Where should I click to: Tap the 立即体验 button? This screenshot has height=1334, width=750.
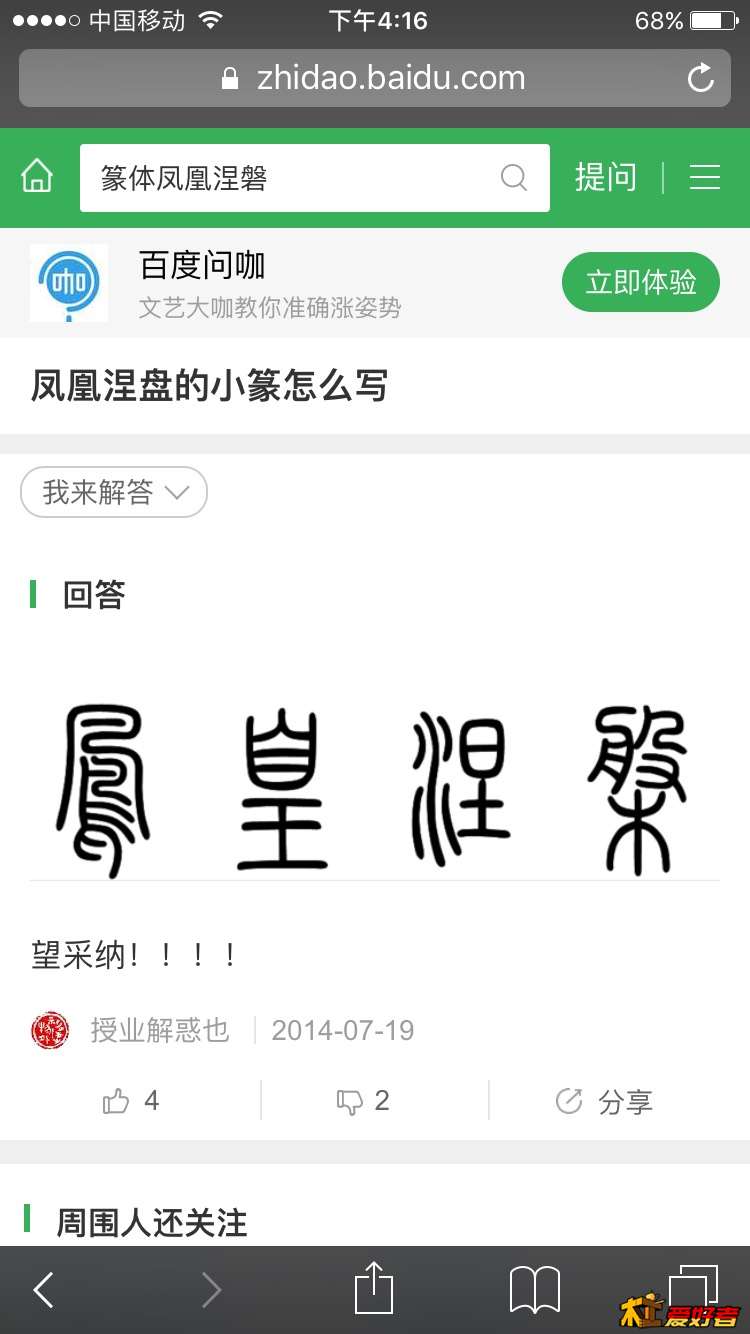(x=640, y=282)
